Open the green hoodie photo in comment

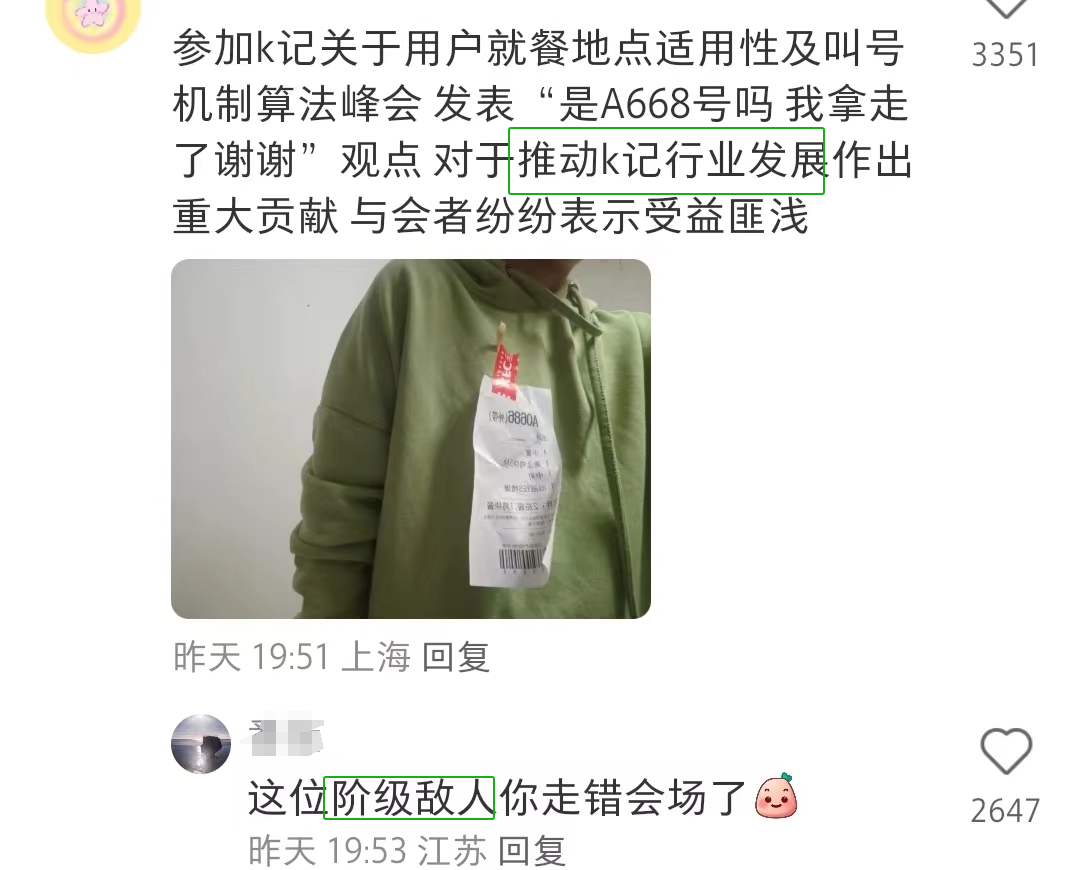(x=411, y=439)
